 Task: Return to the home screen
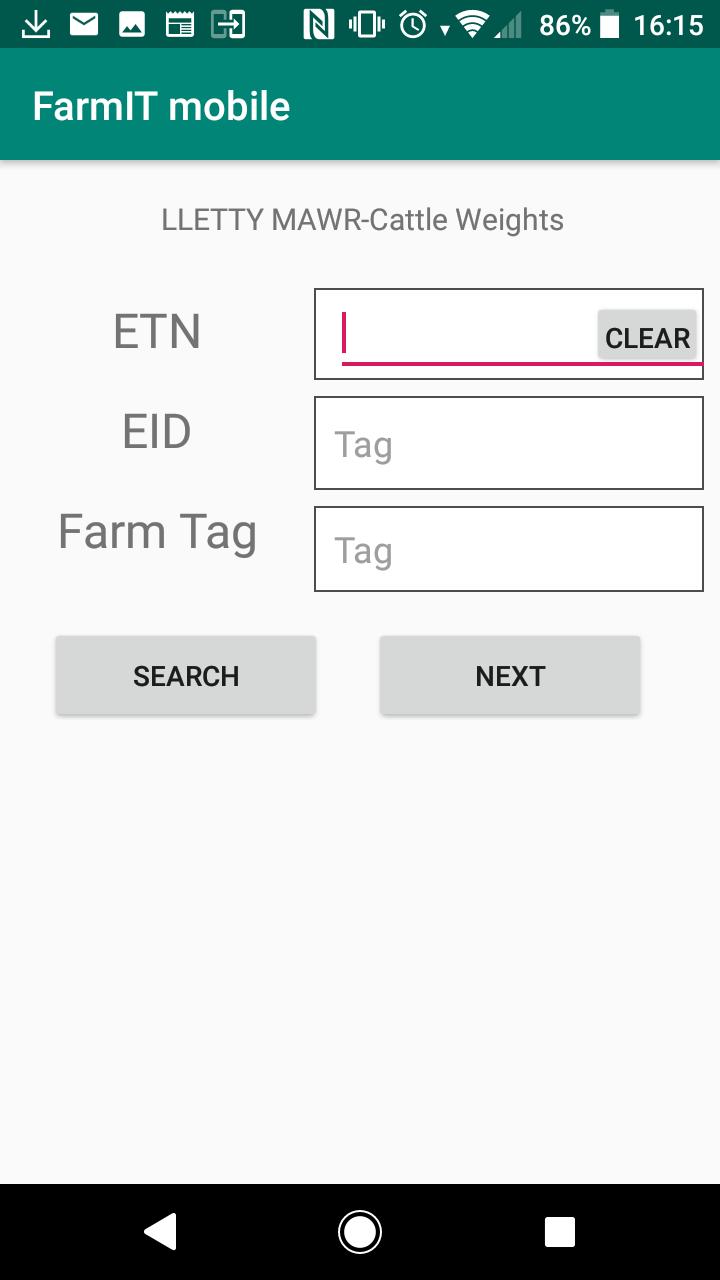[x=360, y=1232]
